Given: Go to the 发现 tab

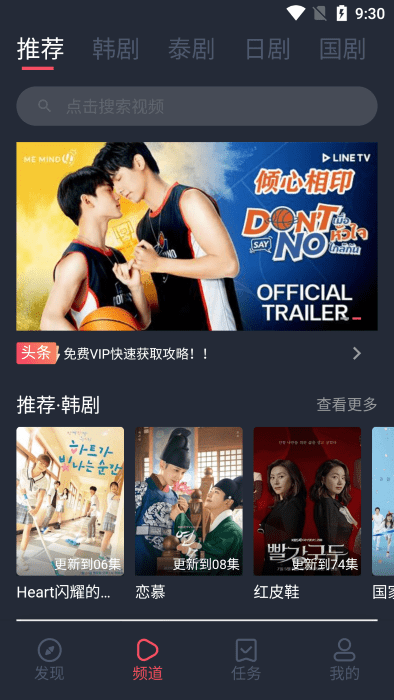Looking at the screenshot, I should tap(50, 660).
